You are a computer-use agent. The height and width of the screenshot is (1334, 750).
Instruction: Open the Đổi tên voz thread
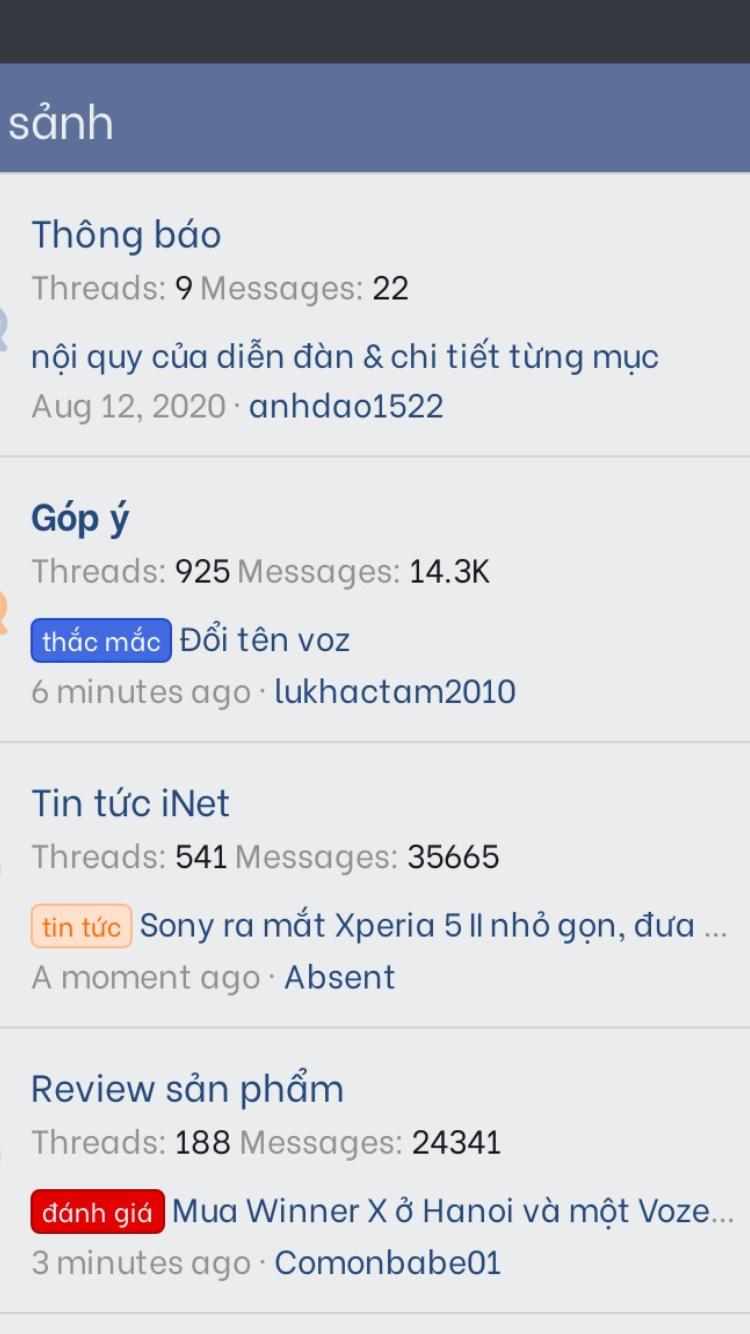point(265,640)
